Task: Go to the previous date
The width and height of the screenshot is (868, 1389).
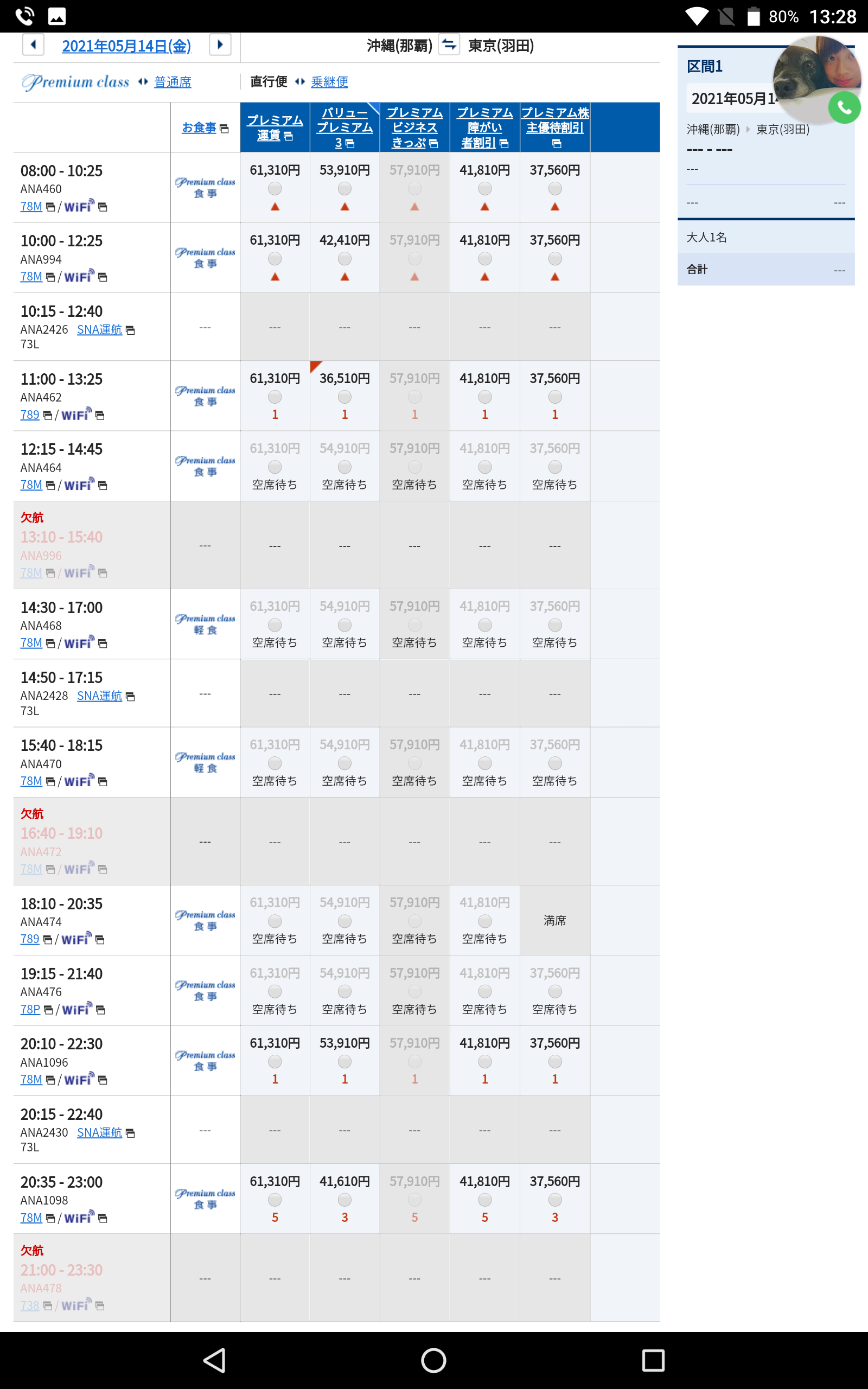Action: pyautogui.click(x=33, y=45)
